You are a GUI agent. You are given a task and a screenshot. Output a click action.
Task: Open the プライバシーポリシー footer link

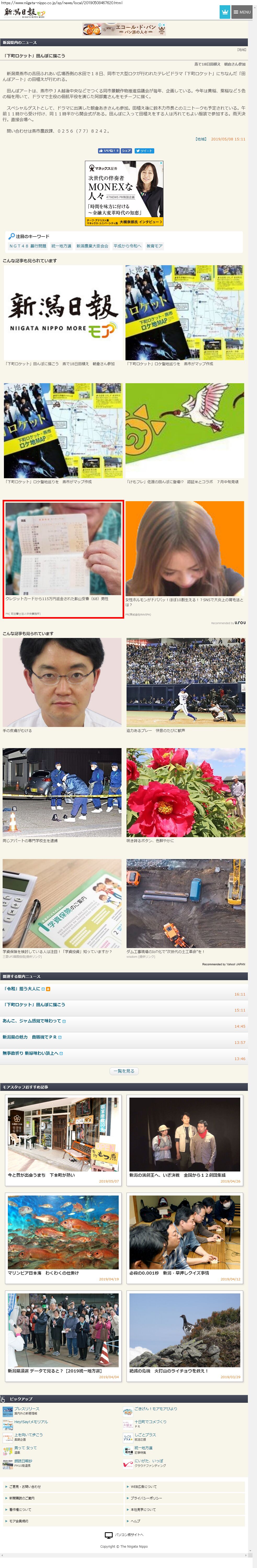(146, 1498)
